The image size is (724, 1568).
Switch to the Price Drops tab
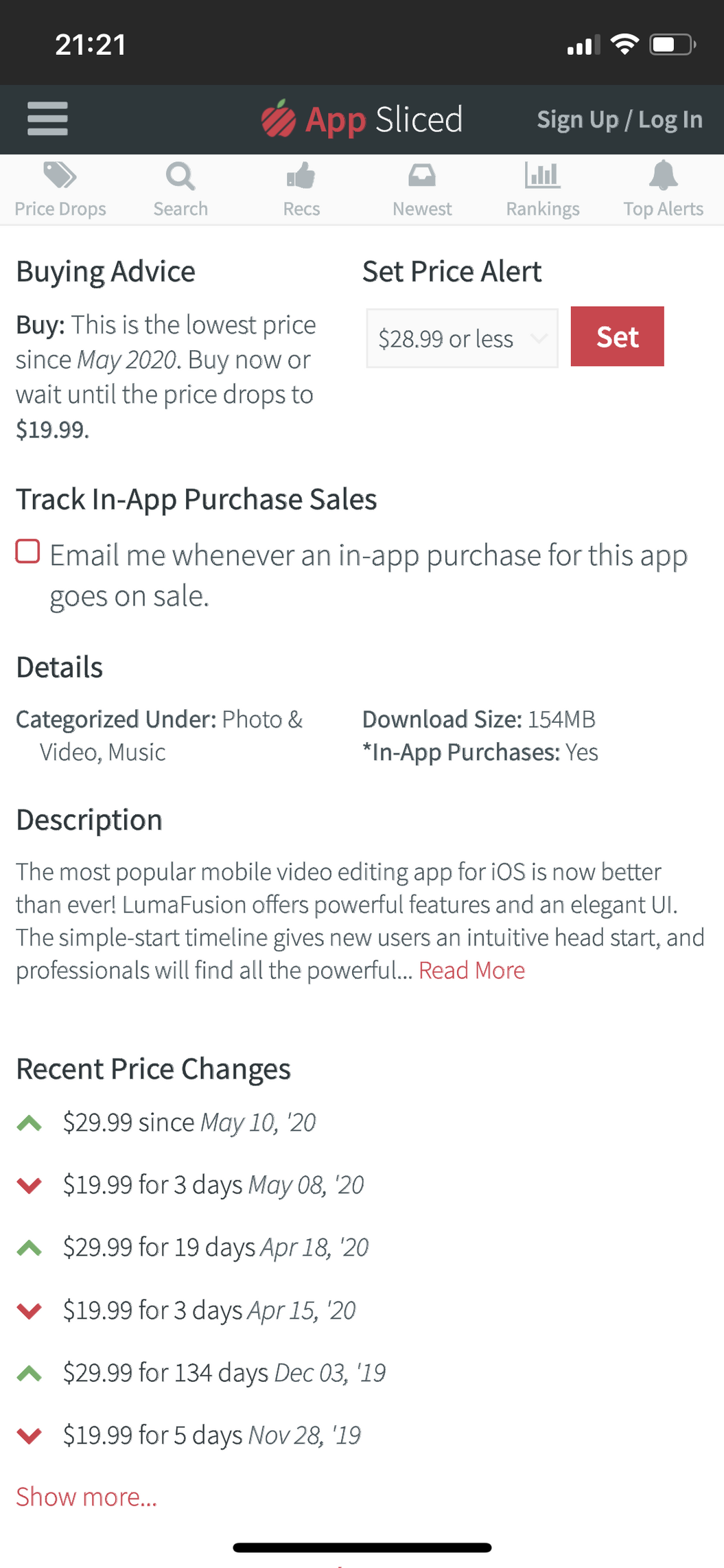[x=60, y=190]
